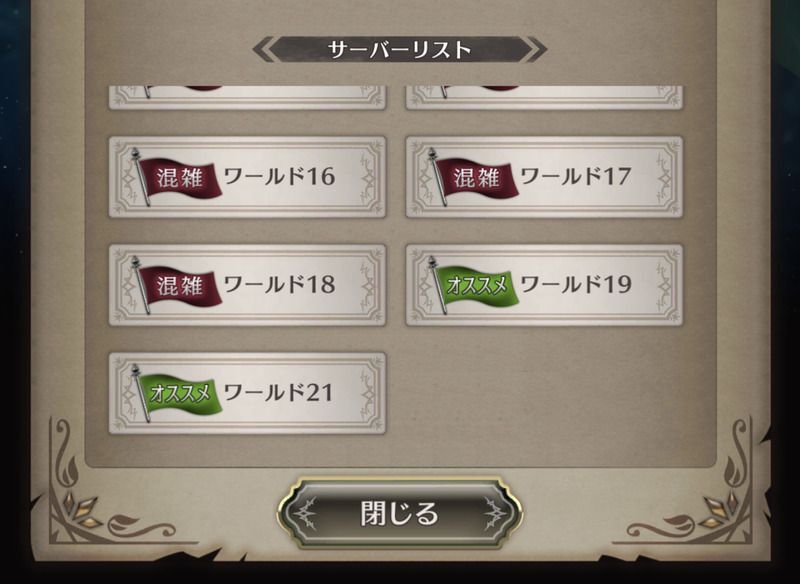The image size is (800, 584).
Task: Tap the 閉じる button to close
Action: (399, 514)
